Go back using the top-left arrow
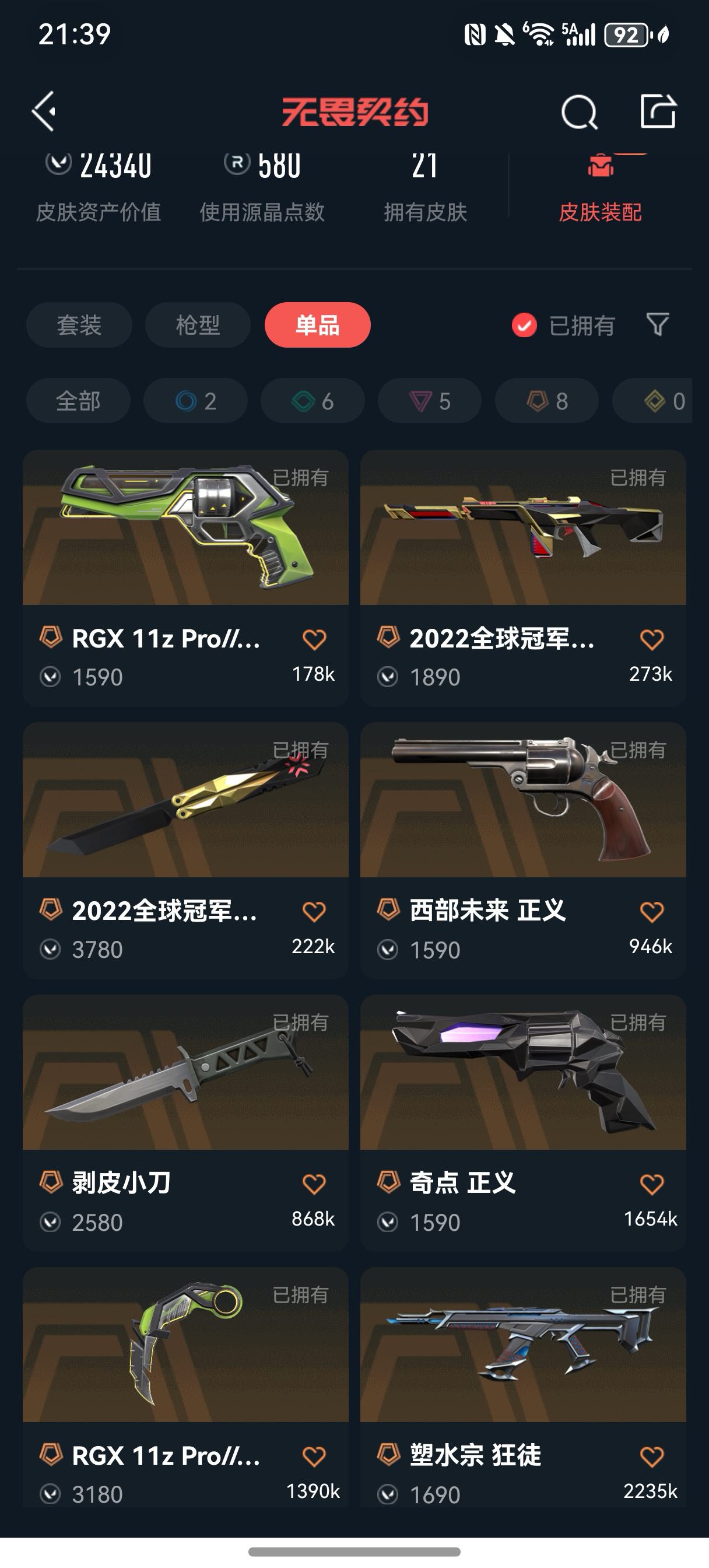Image resolution: width=709 pixels, height=1568 pixels. pyautogui.click(x=44, y=111)
